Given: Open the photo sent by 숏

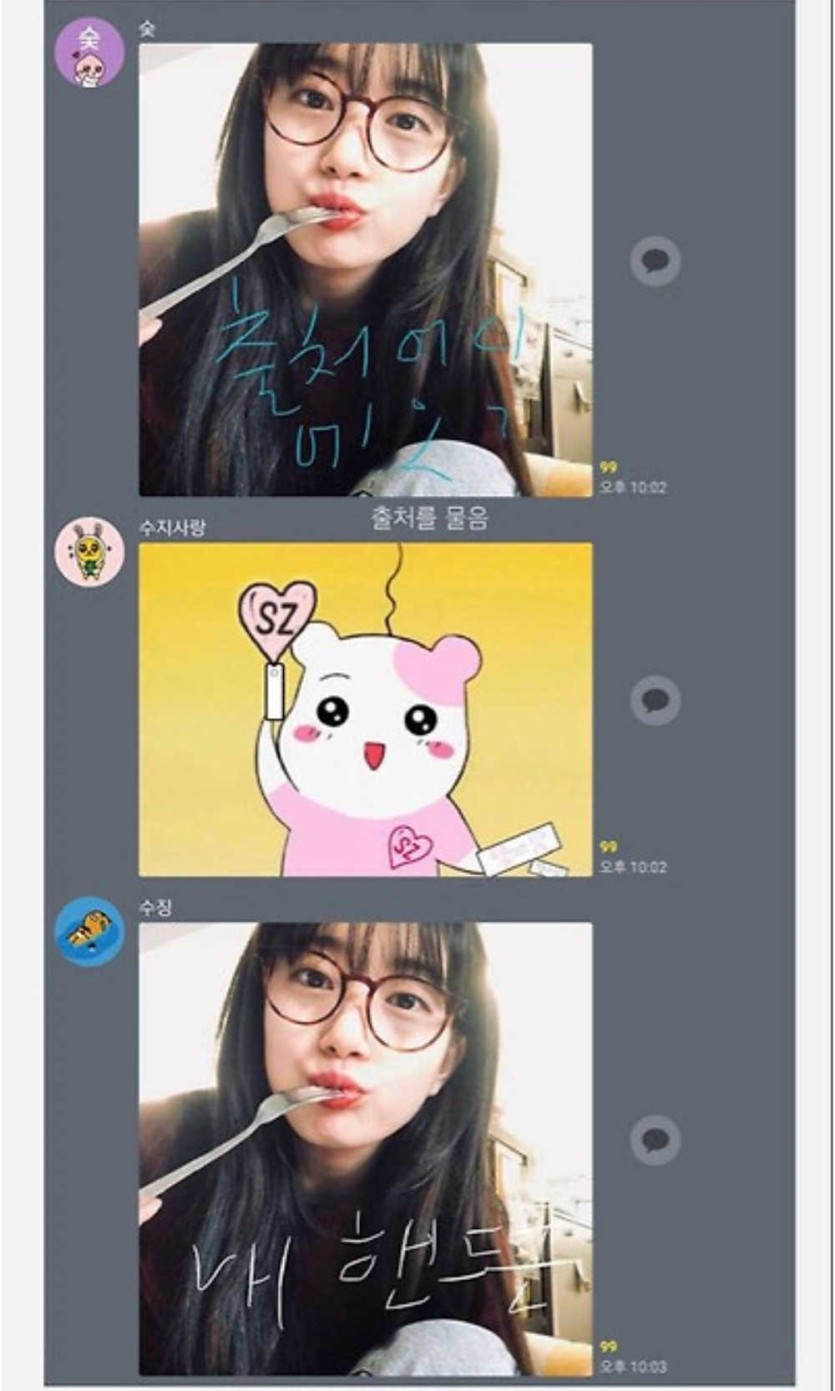Looking at the screenshot, I should coord(365,270).
